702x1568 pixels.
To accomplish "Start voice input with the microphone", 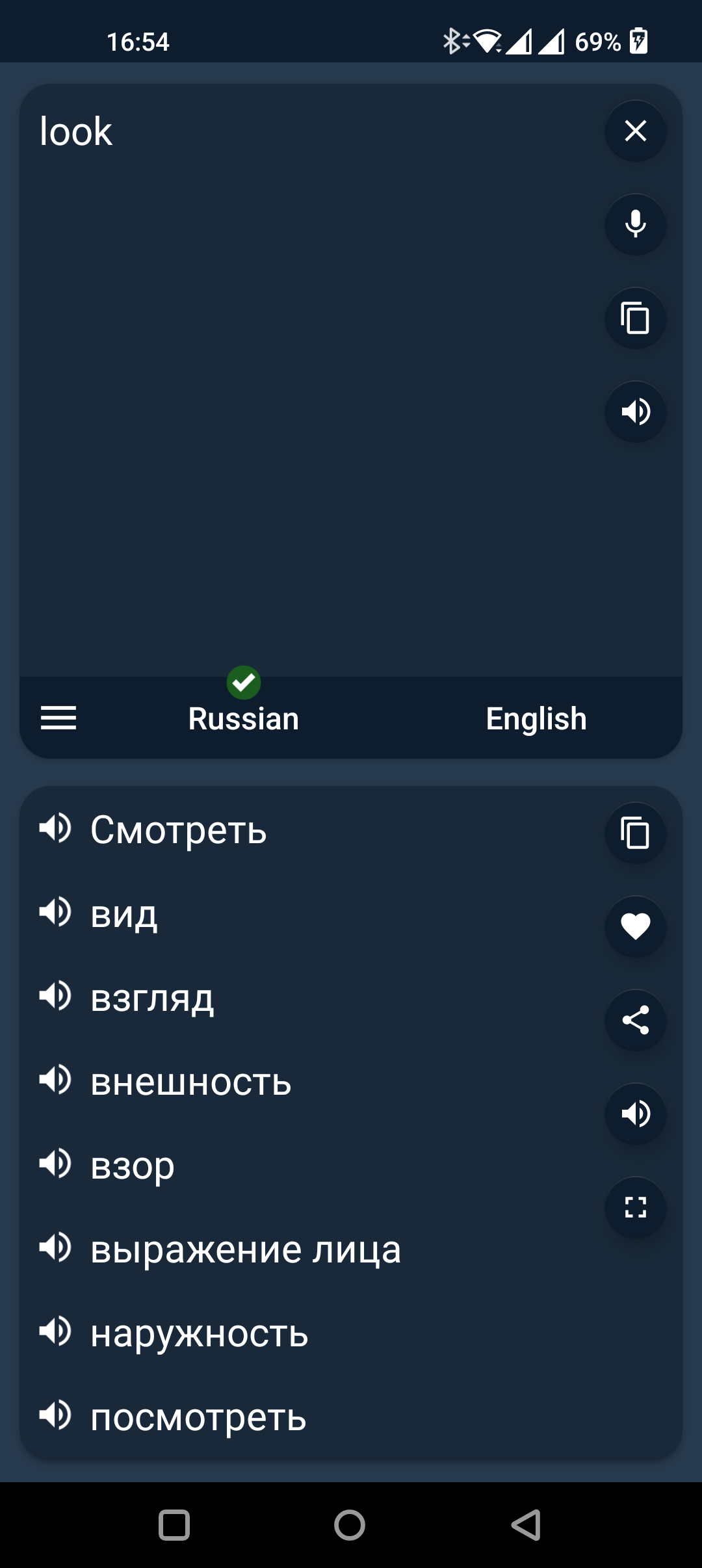I will pyautogui.click(x=635, y=224).
